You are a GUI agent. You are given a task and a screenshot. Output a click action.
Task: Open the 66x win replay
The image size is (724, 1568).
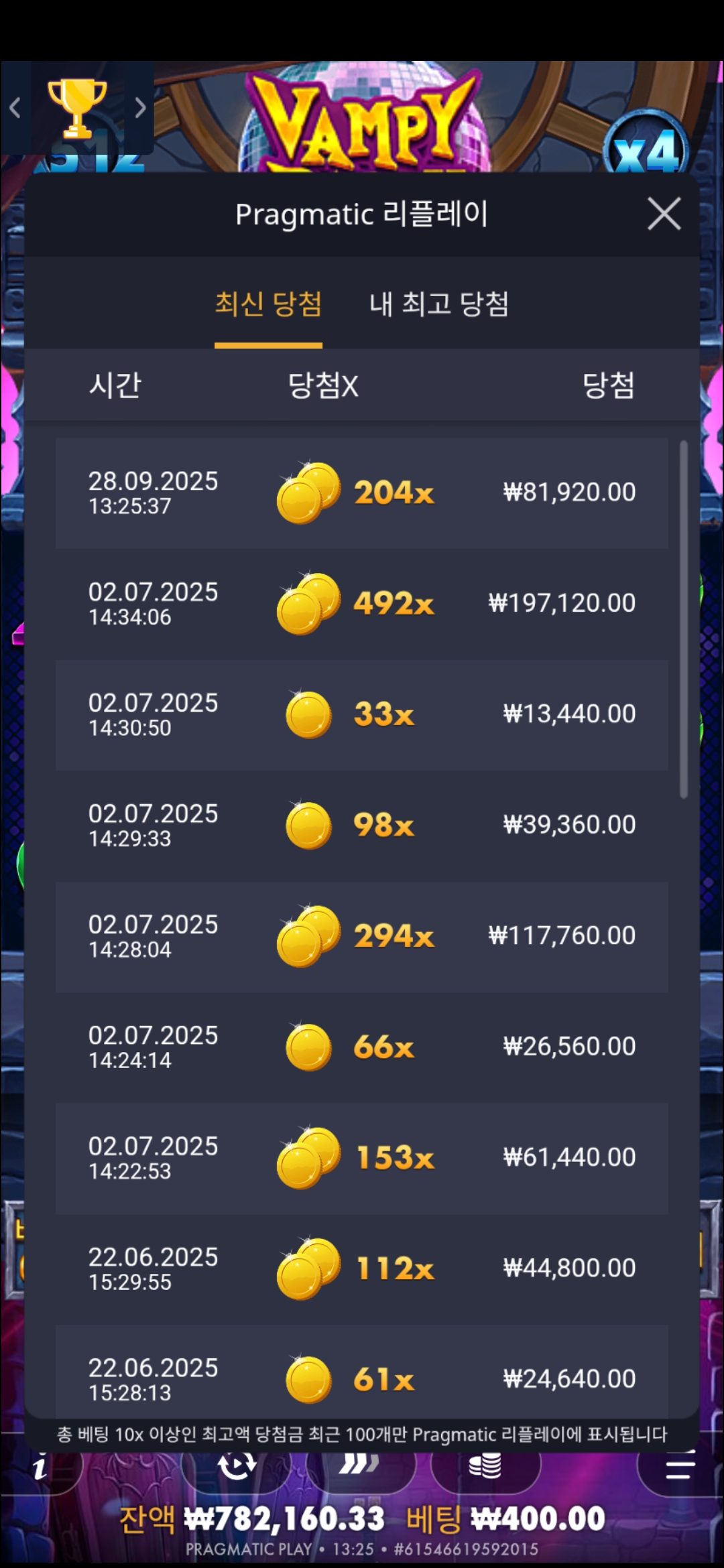click(x=362, y=1047)
